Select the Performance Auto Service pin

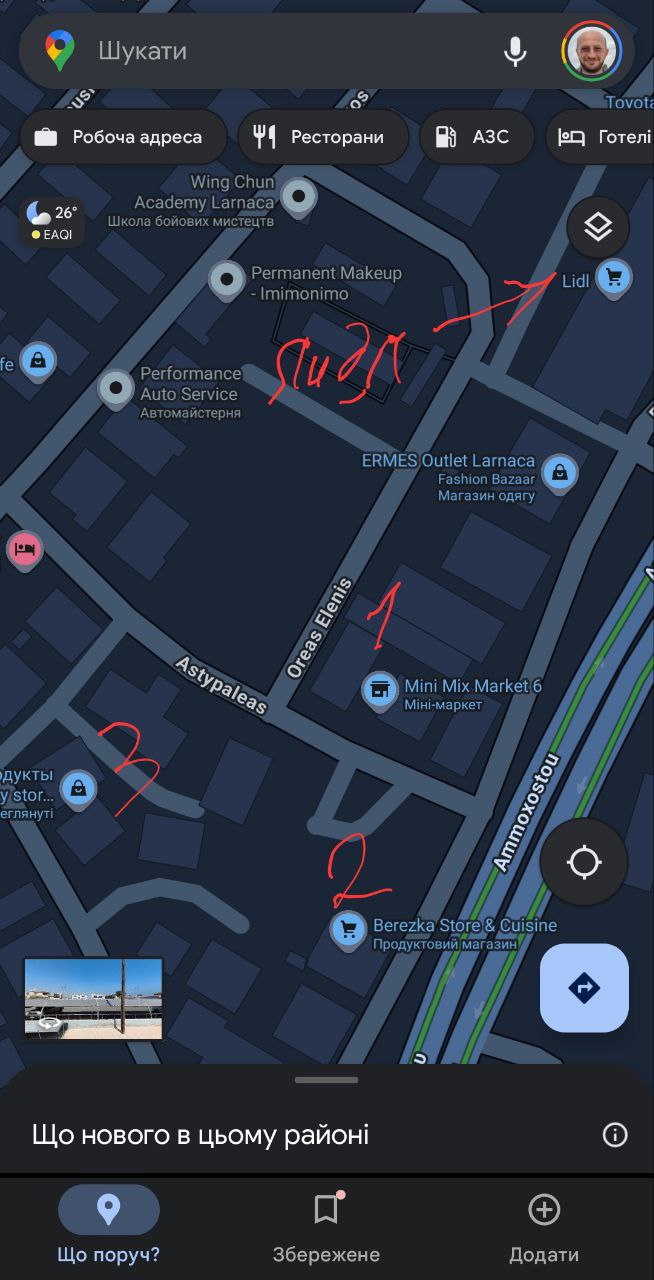[x=116, y=389]
